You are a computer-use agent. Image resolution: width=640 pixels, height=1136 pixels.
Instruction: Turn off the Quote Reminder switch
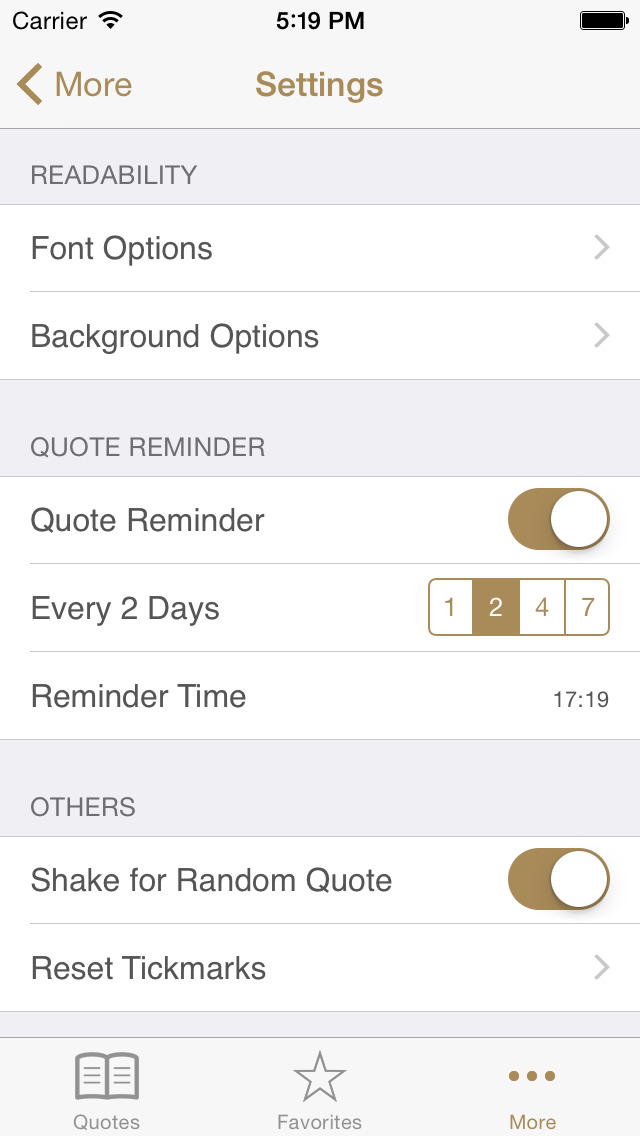point(558,520)
